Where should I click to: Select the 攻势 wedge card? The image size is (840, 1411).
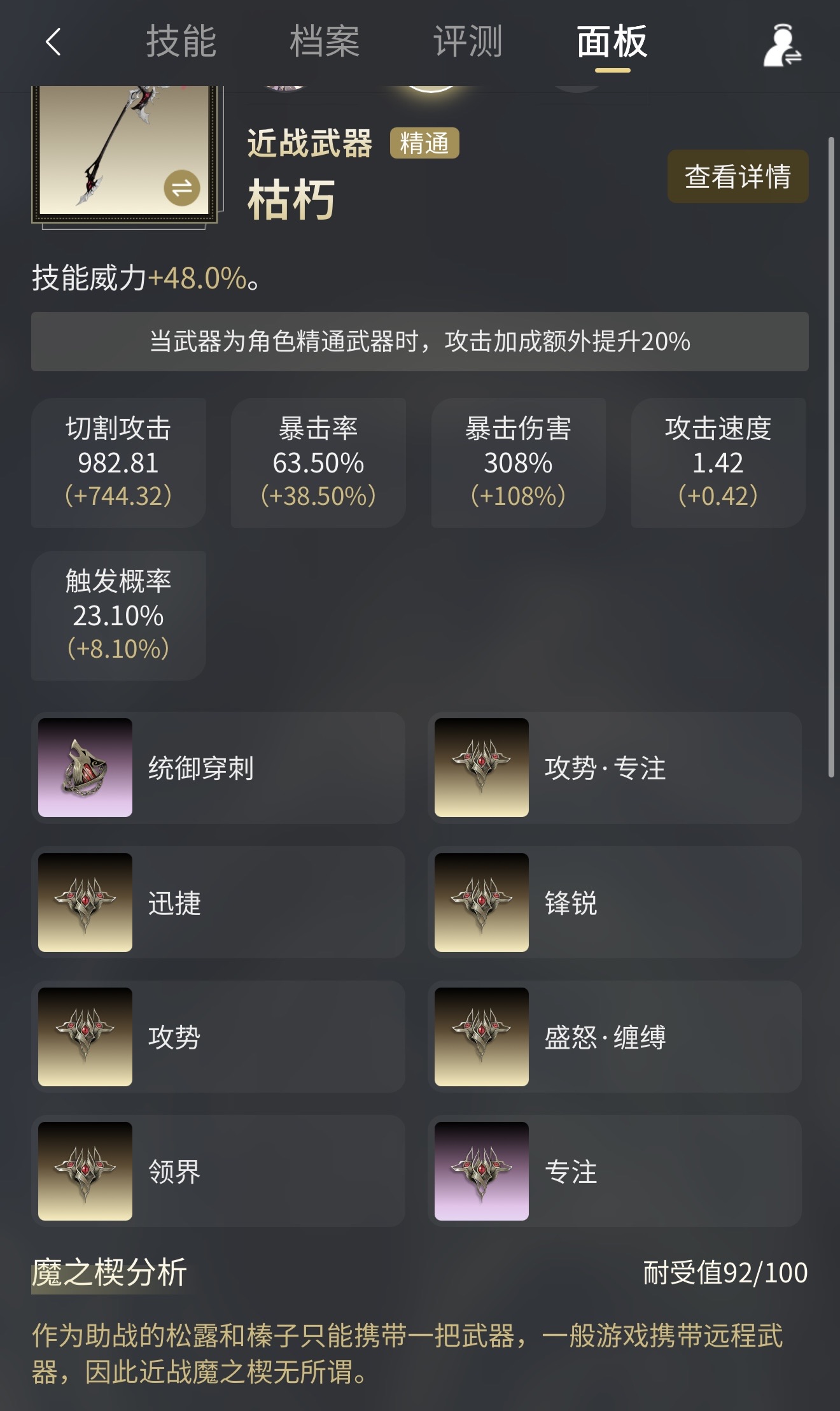(x=218, y=1037)
